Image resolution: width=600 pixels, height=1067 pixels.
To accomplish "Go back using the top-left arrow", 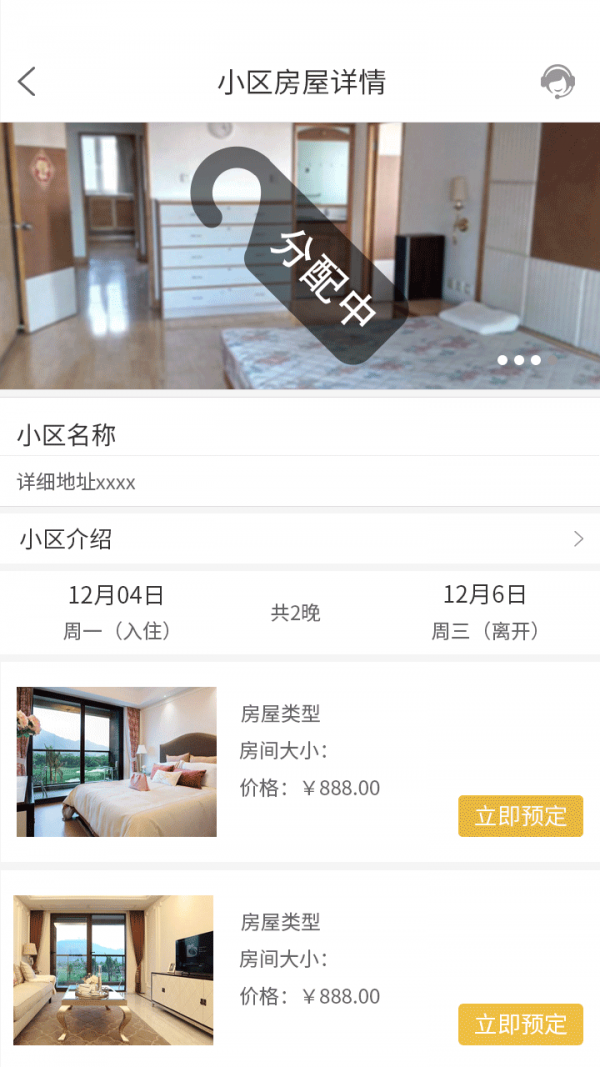I will point(27,82).
